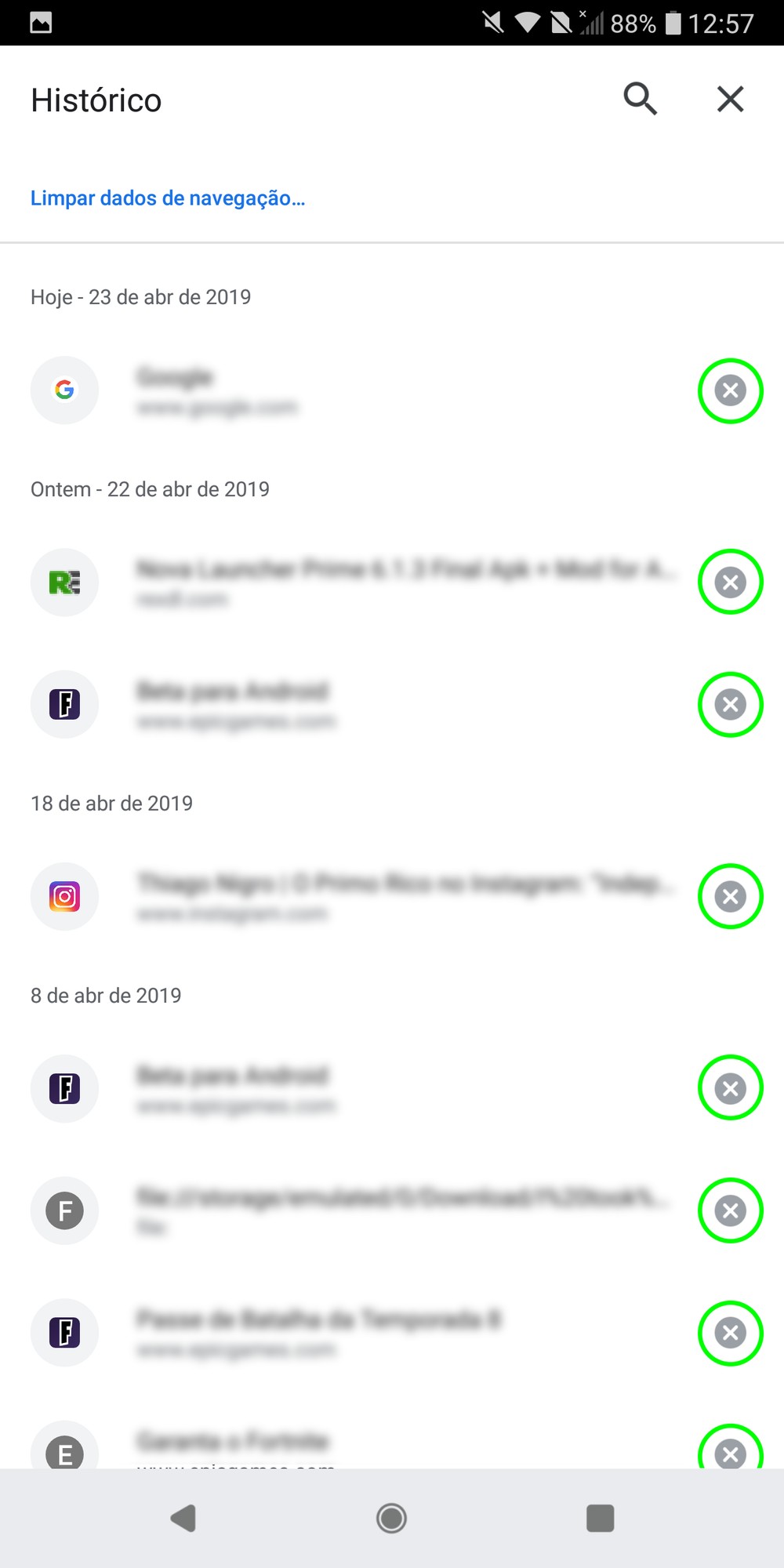The image size is (784, 1568).
Task: Tap the system home button
Action: coord(391,1518)
